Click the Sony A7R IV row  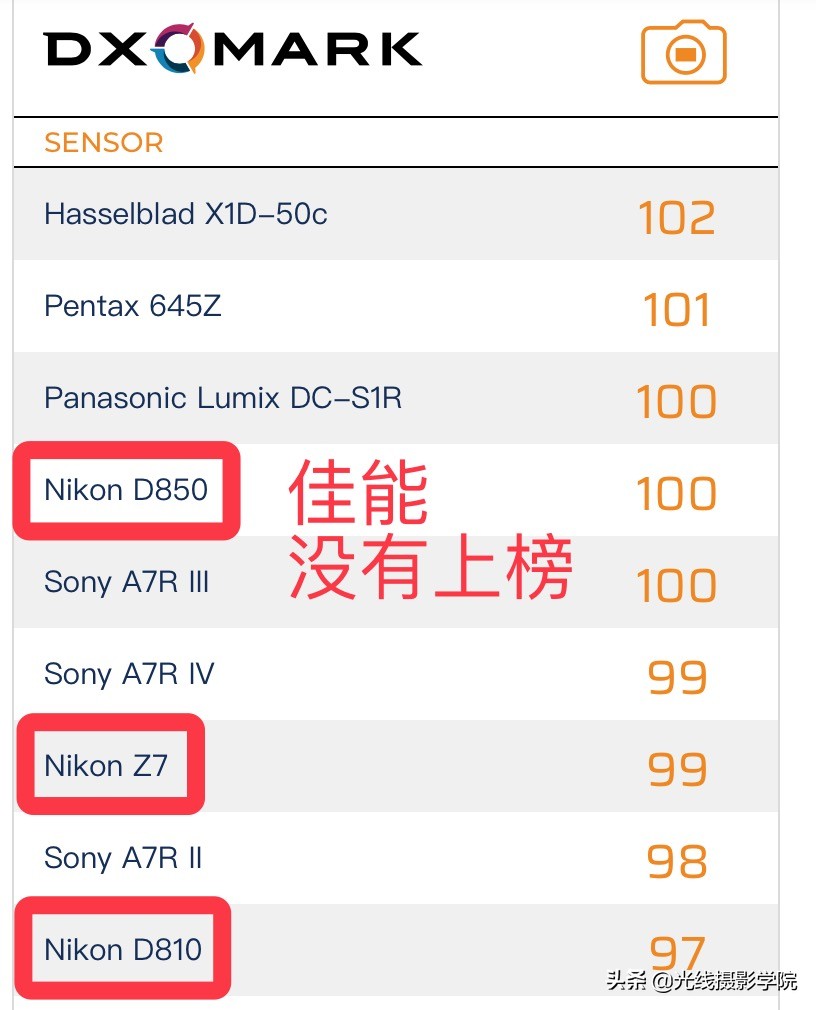click(x=128, y=674)
